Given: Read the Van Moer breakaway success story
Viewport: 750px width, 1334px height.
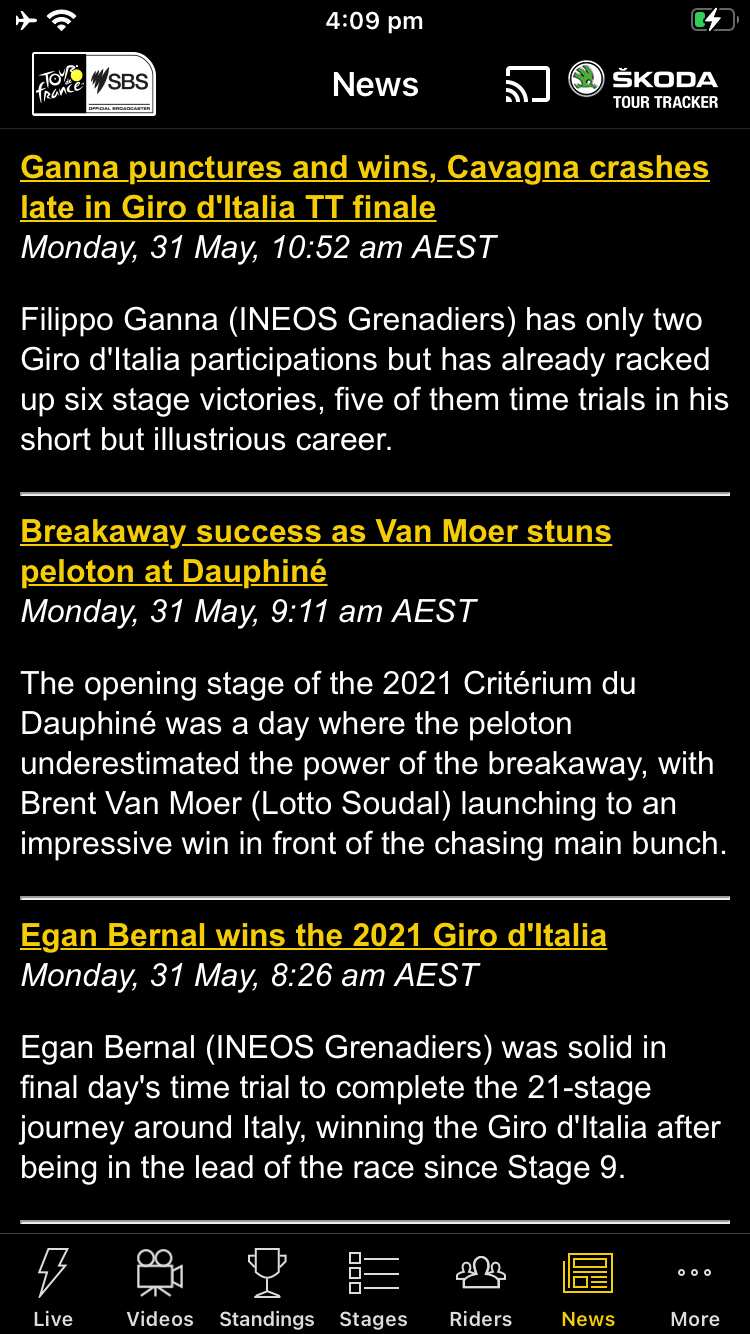Looking at the screenshot, I should coord(316,551).
